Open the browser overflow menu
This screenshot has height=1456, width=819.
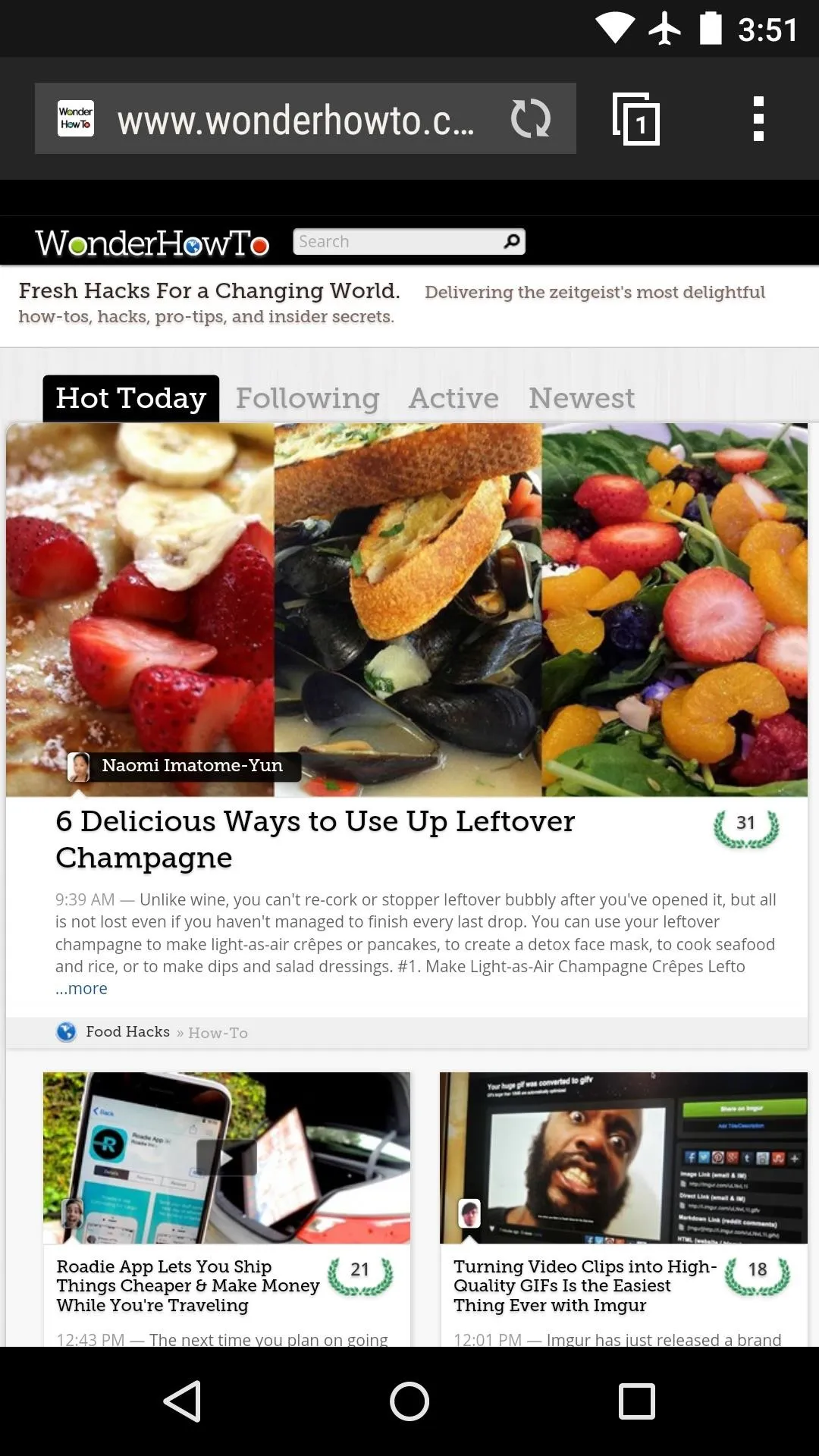pos(758,119)
